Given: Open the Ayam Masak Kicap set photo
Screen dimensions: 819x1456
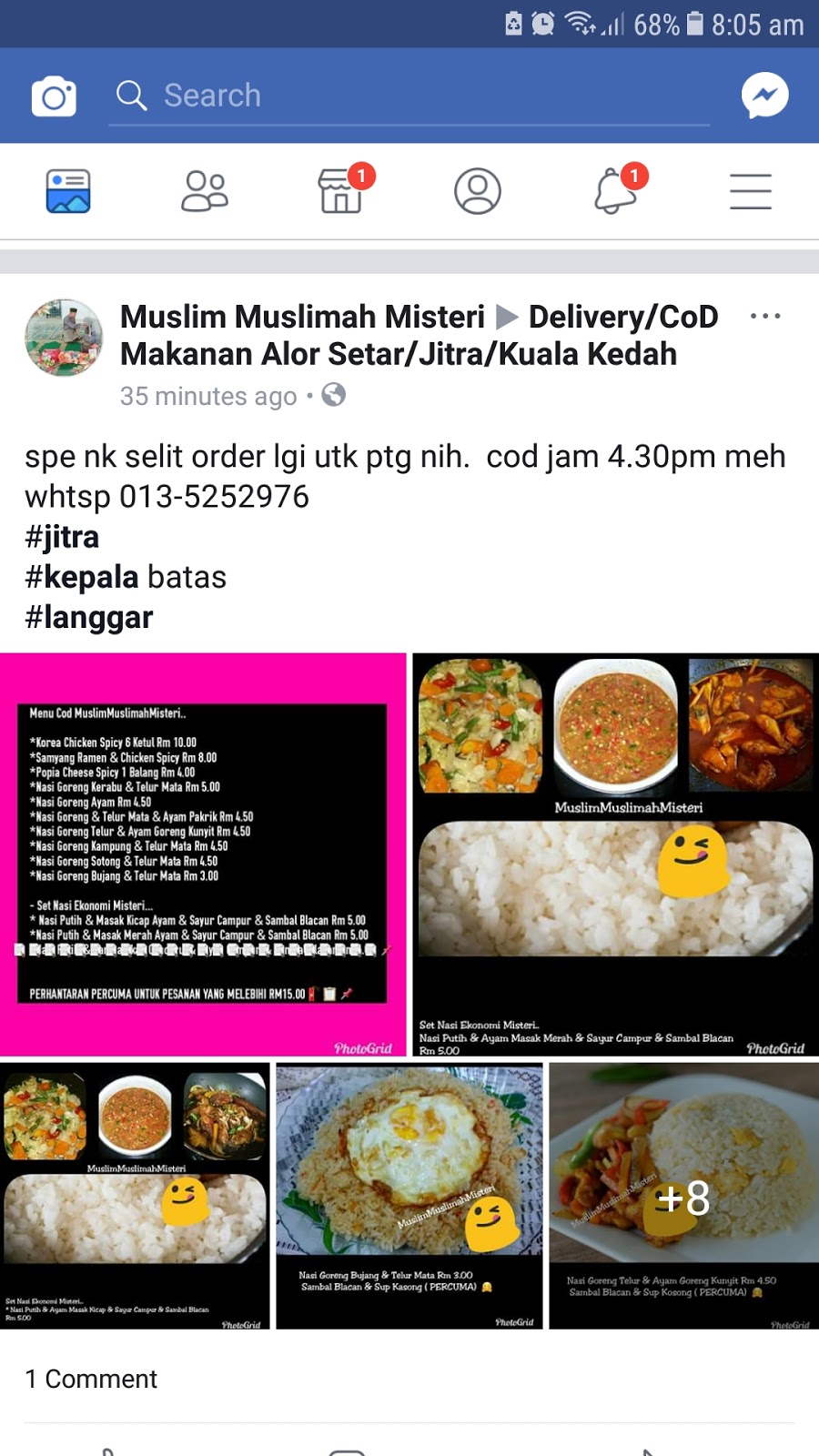Looking at the screenshot, I should point(135,1196).
